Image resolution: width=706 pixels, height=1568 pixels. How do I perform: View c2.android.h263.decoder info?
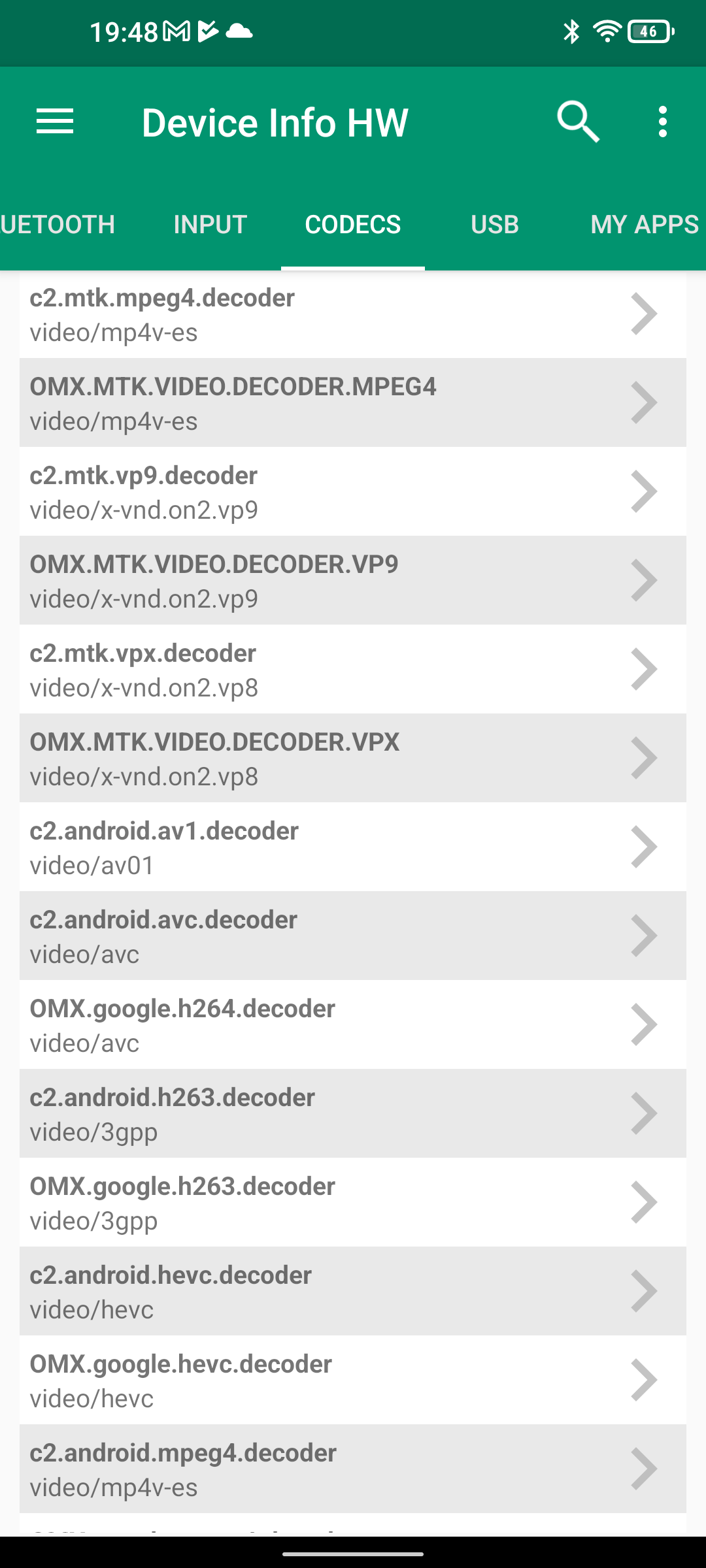[353, 1114]
